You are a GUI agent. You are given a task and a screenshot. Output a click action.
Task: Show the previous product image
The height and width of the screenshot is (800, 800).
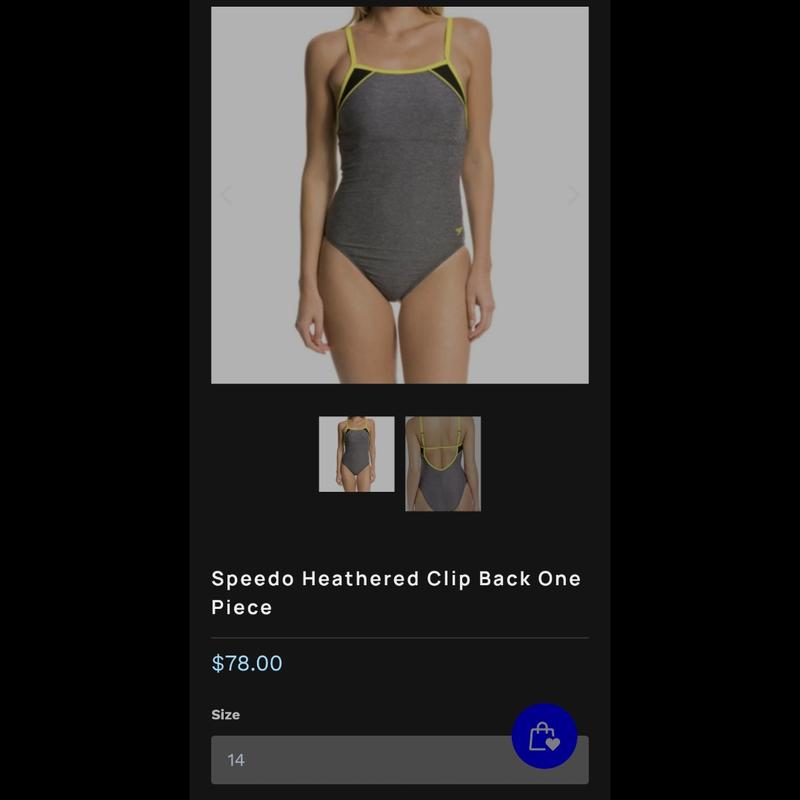tap(227, 195)
